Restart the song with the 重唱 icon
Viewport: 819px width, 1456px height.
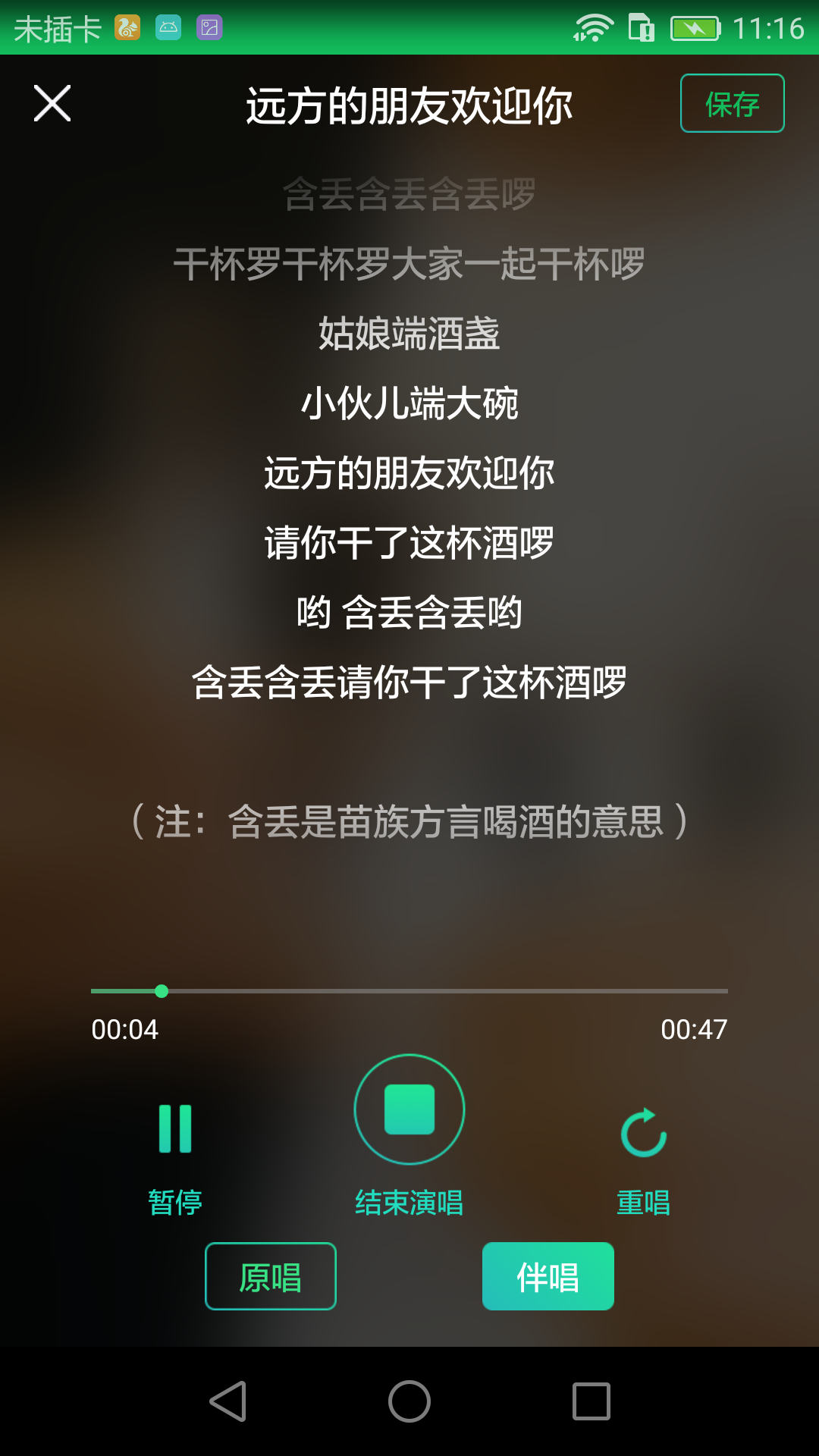click(642, 1132)
